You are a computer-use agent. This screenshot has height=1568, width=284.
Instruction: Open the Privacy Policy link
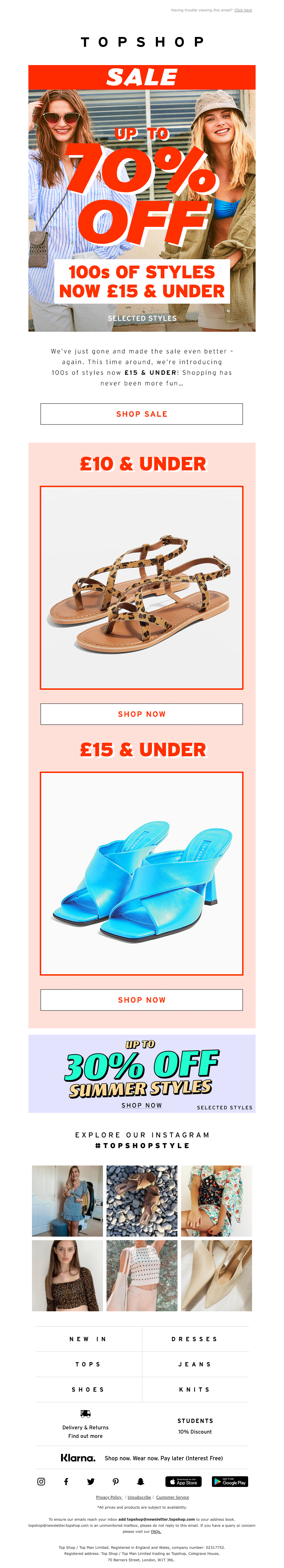point(109,1497)
